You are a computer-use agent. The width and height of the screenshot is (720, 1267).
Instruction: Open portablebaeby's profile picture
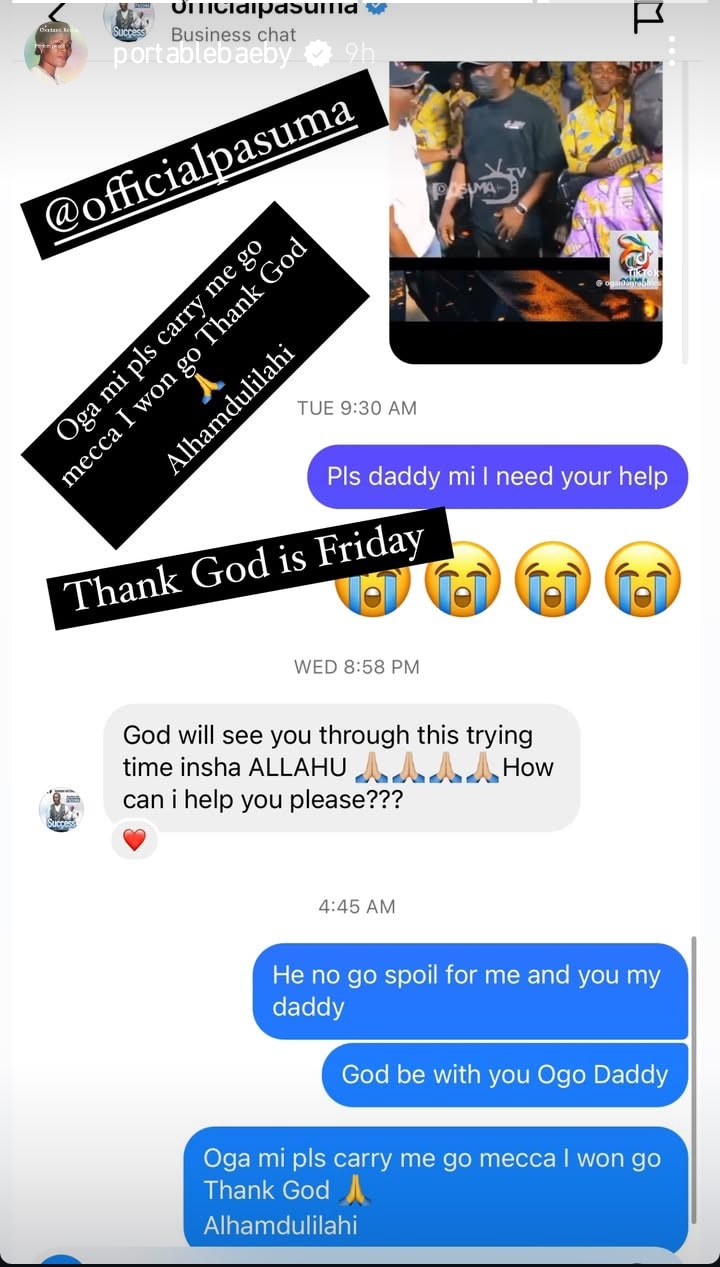tap(56, 50)
